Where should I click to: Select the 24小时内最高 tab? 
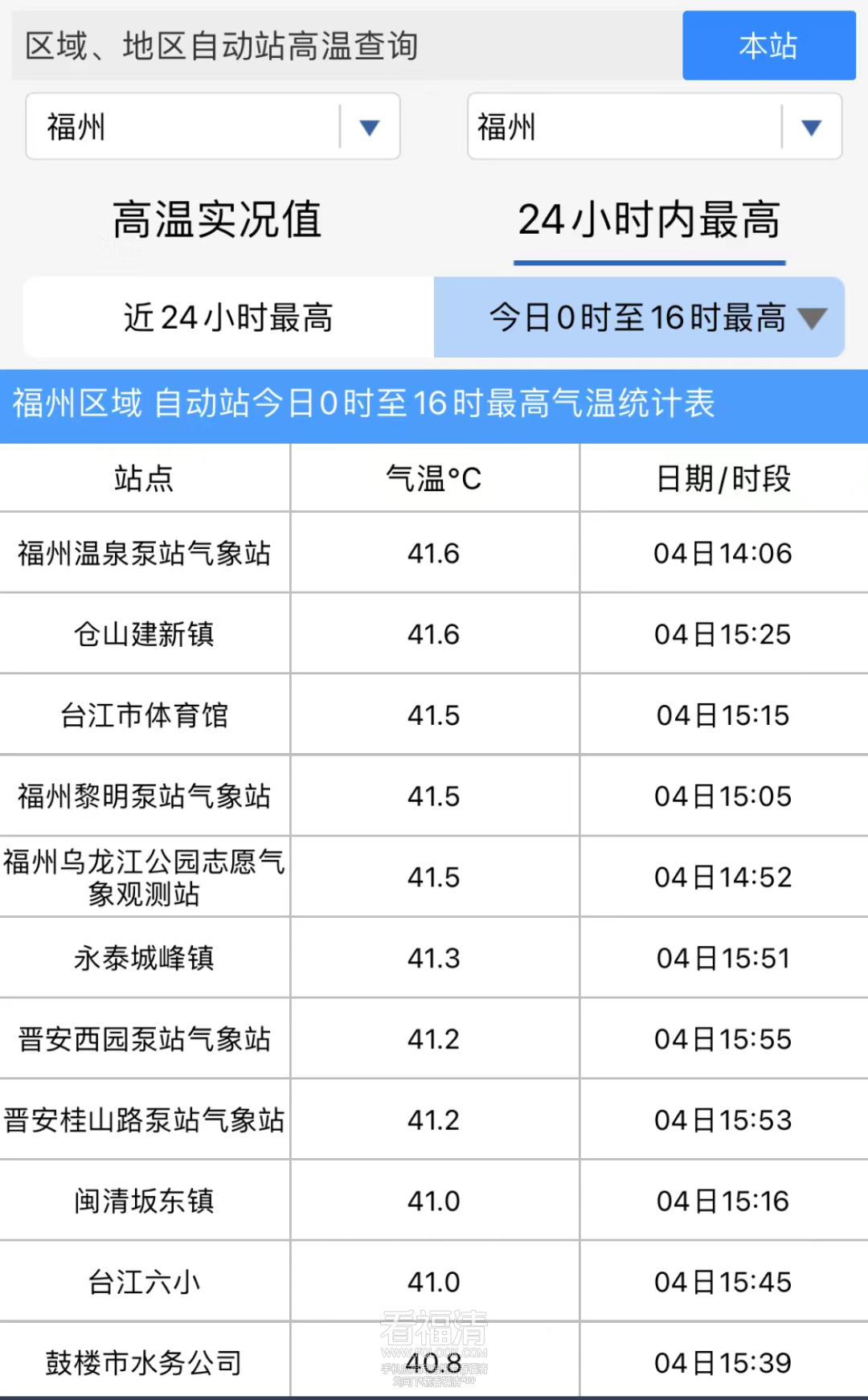coord(649,220)
